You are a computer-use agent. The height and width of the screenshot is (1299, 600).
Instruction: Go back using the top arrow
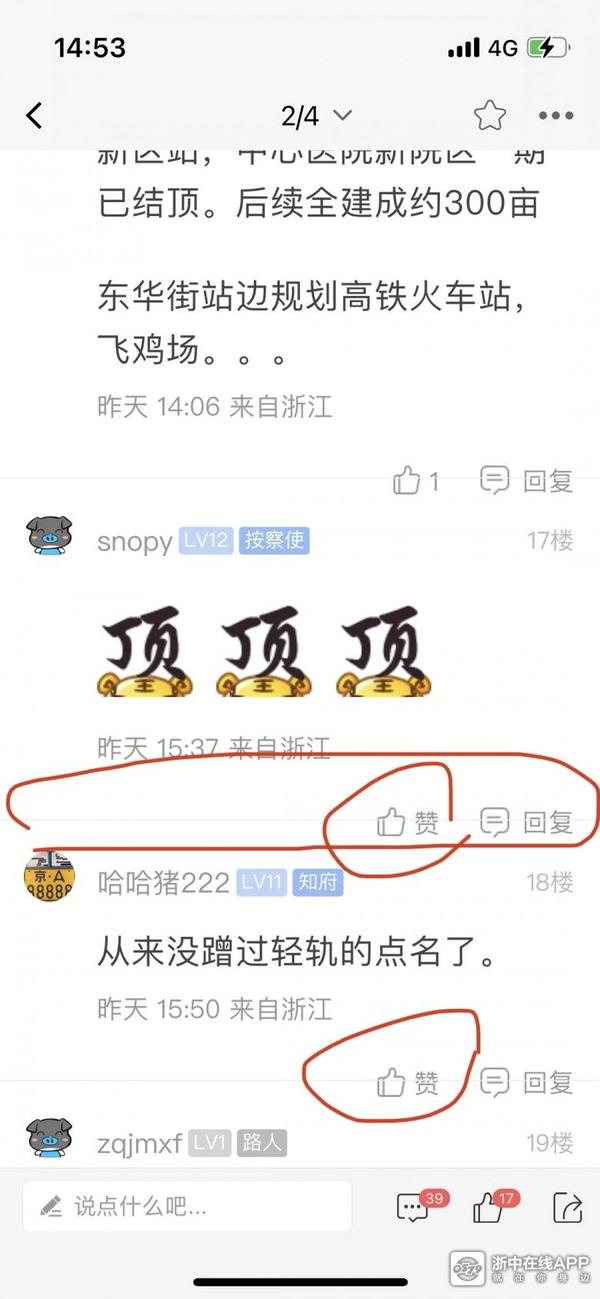pos(35,116)
